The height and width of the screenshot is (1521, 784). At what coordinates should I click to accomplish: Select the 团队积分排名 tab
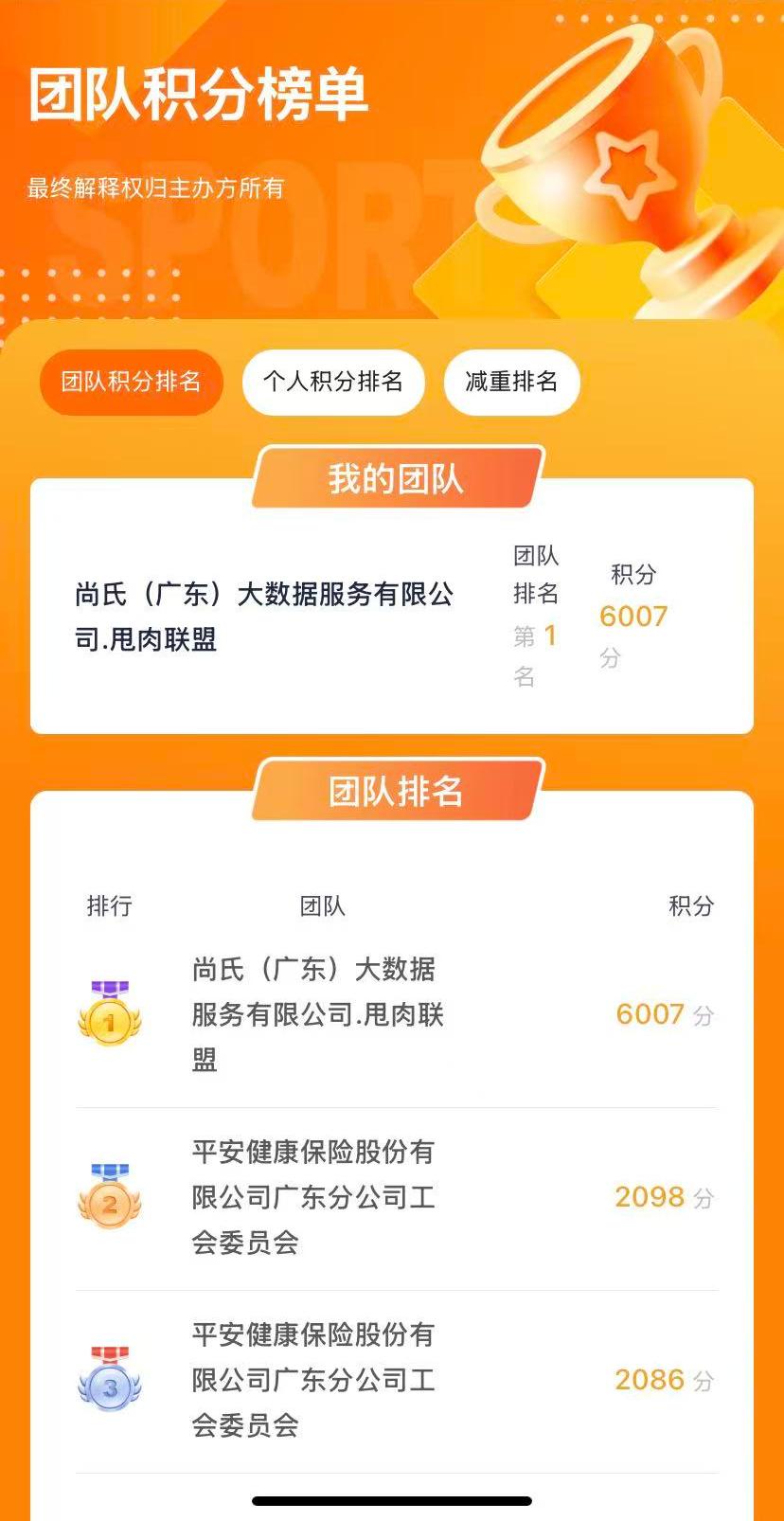pos(131,382)
